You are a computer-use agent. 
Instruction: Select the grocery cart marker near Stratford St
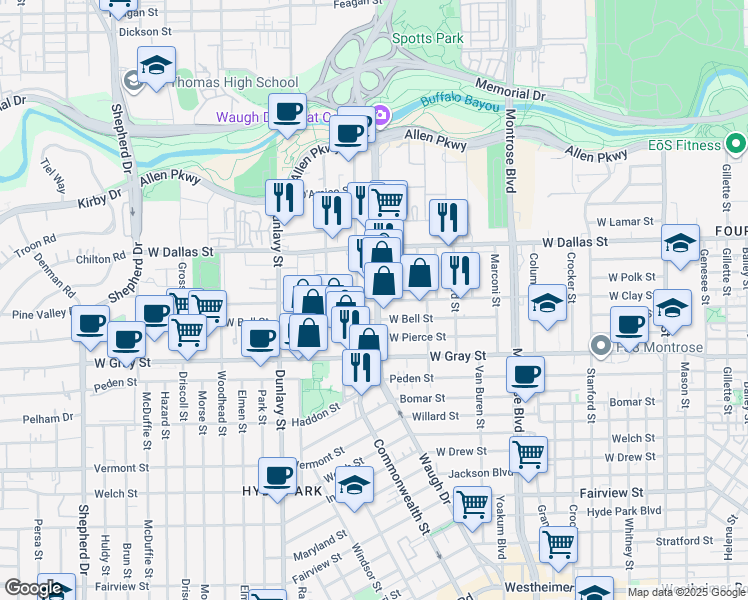click(559, 547)
